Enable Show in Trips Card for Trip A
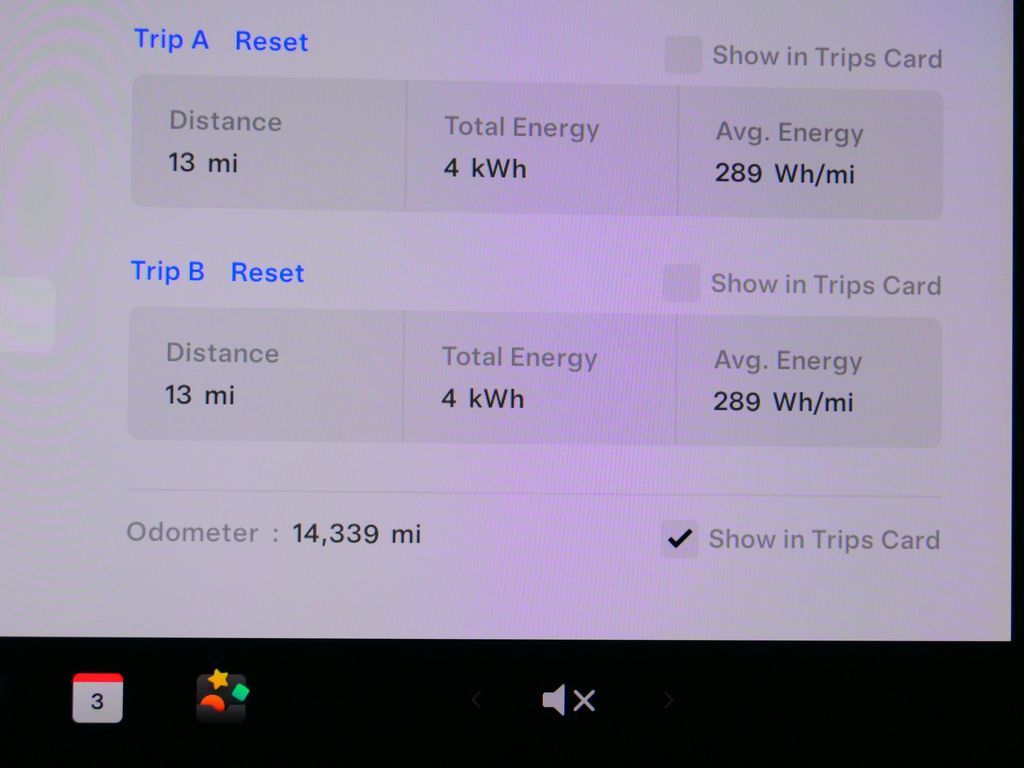Viewport: 1024px width, 768px height. 684,56
